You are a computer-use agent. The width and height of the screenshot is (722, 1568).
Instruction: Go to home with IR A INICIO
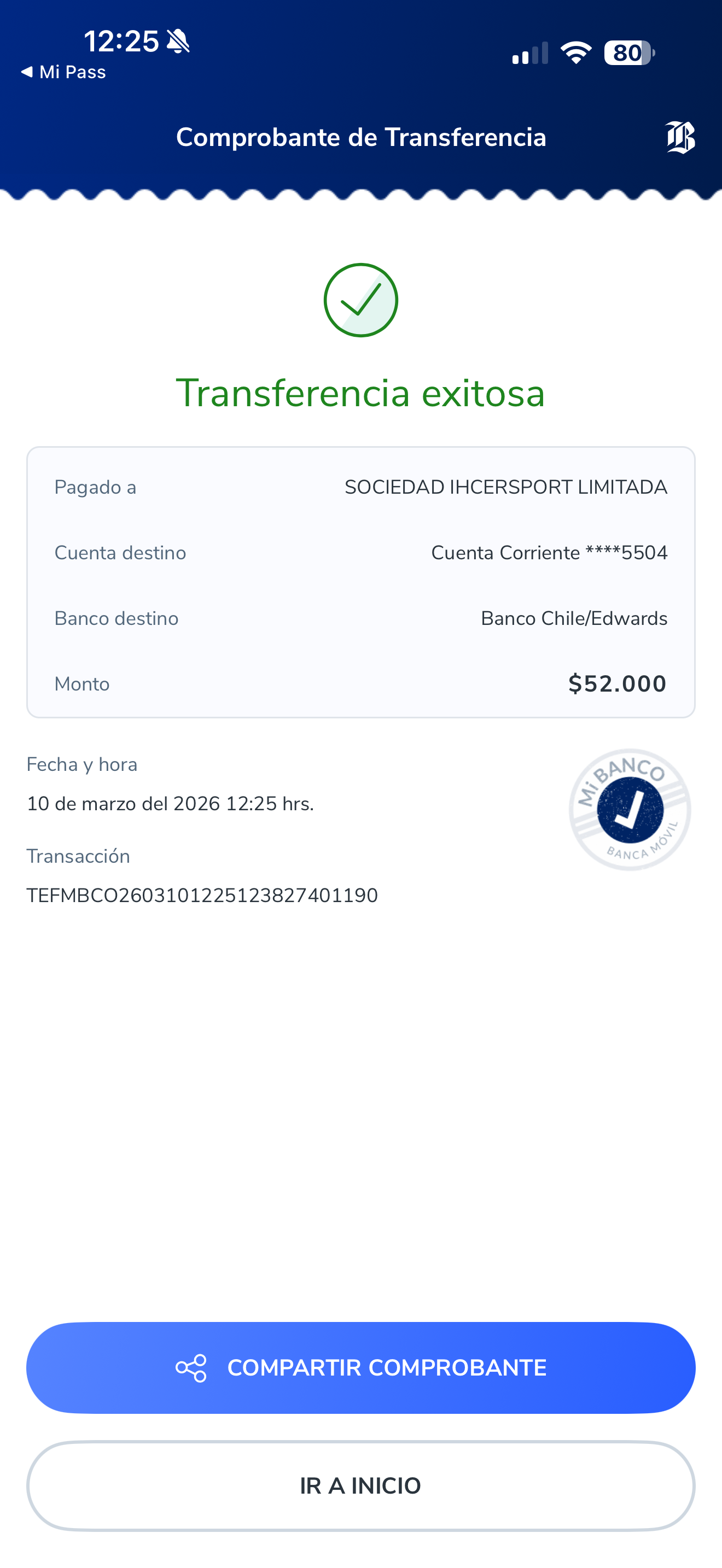tap(360, 1485)
